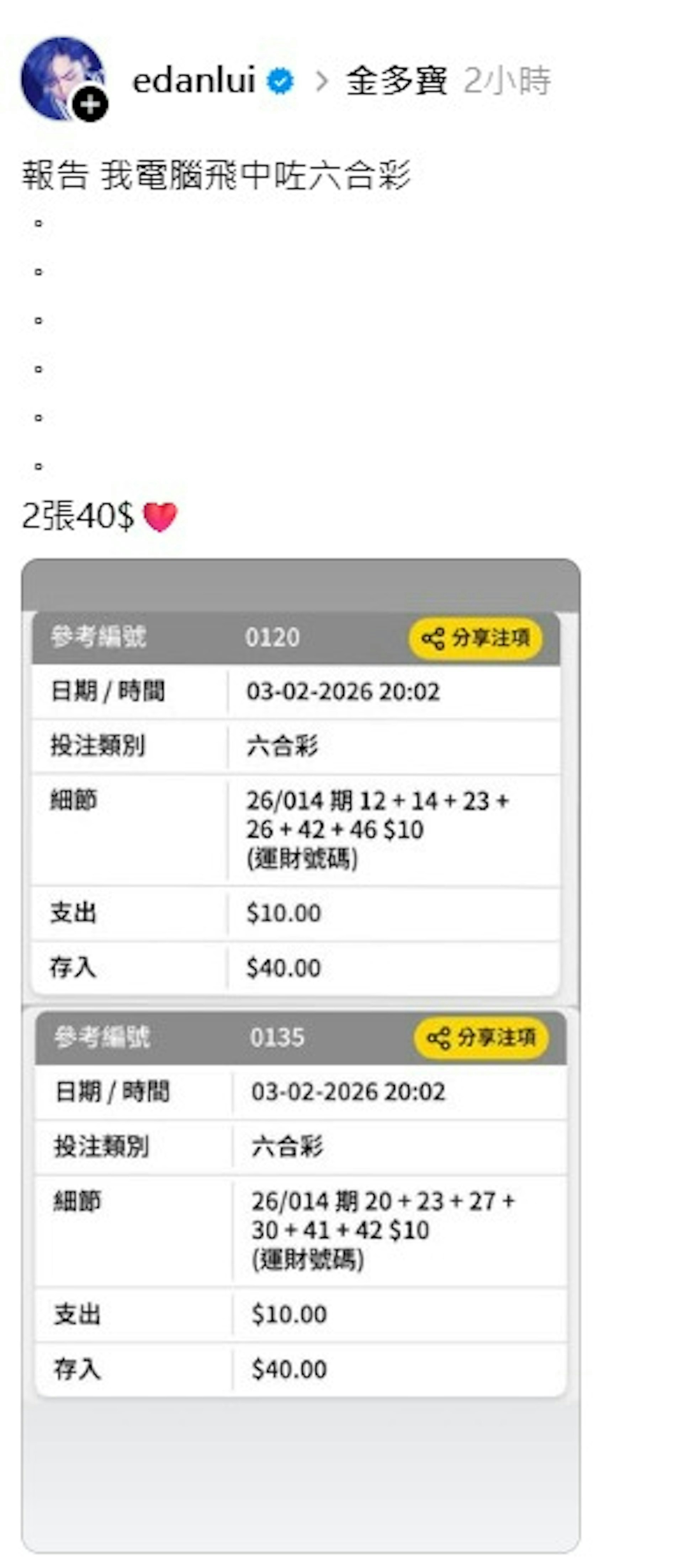
Task: Open edanlui's profile from the username
Action: (193, 81)
